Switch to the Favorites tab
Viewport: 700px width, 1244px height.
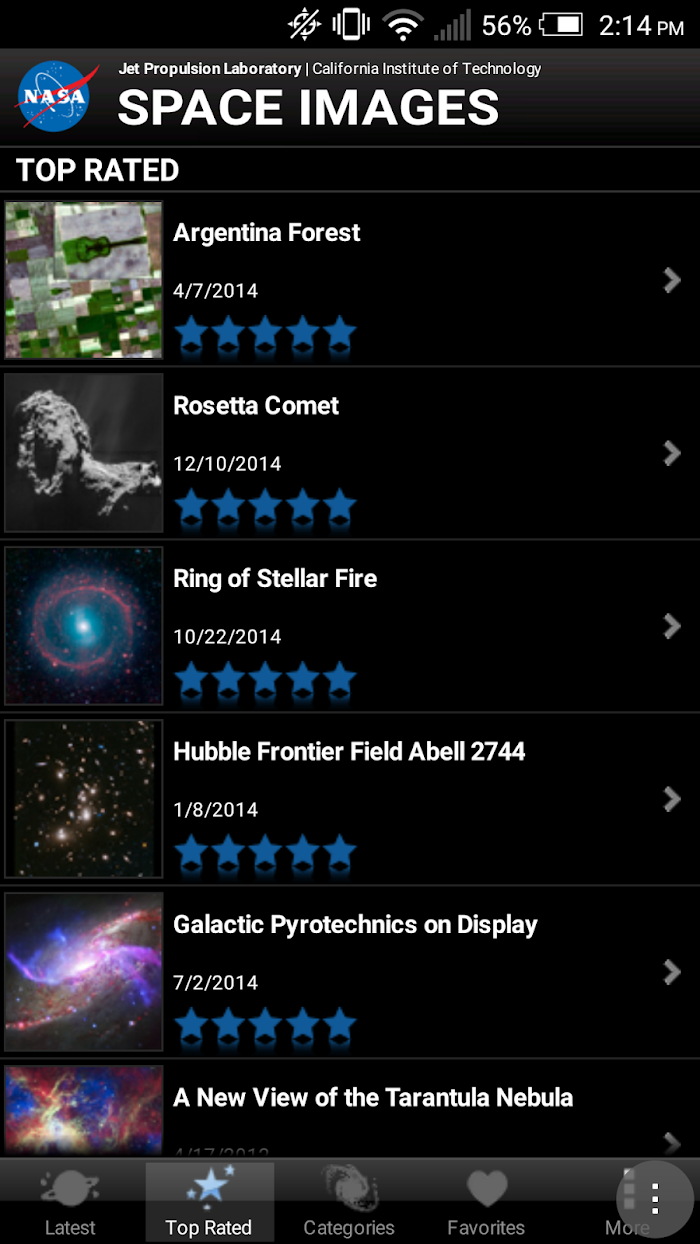[486, 1202]
